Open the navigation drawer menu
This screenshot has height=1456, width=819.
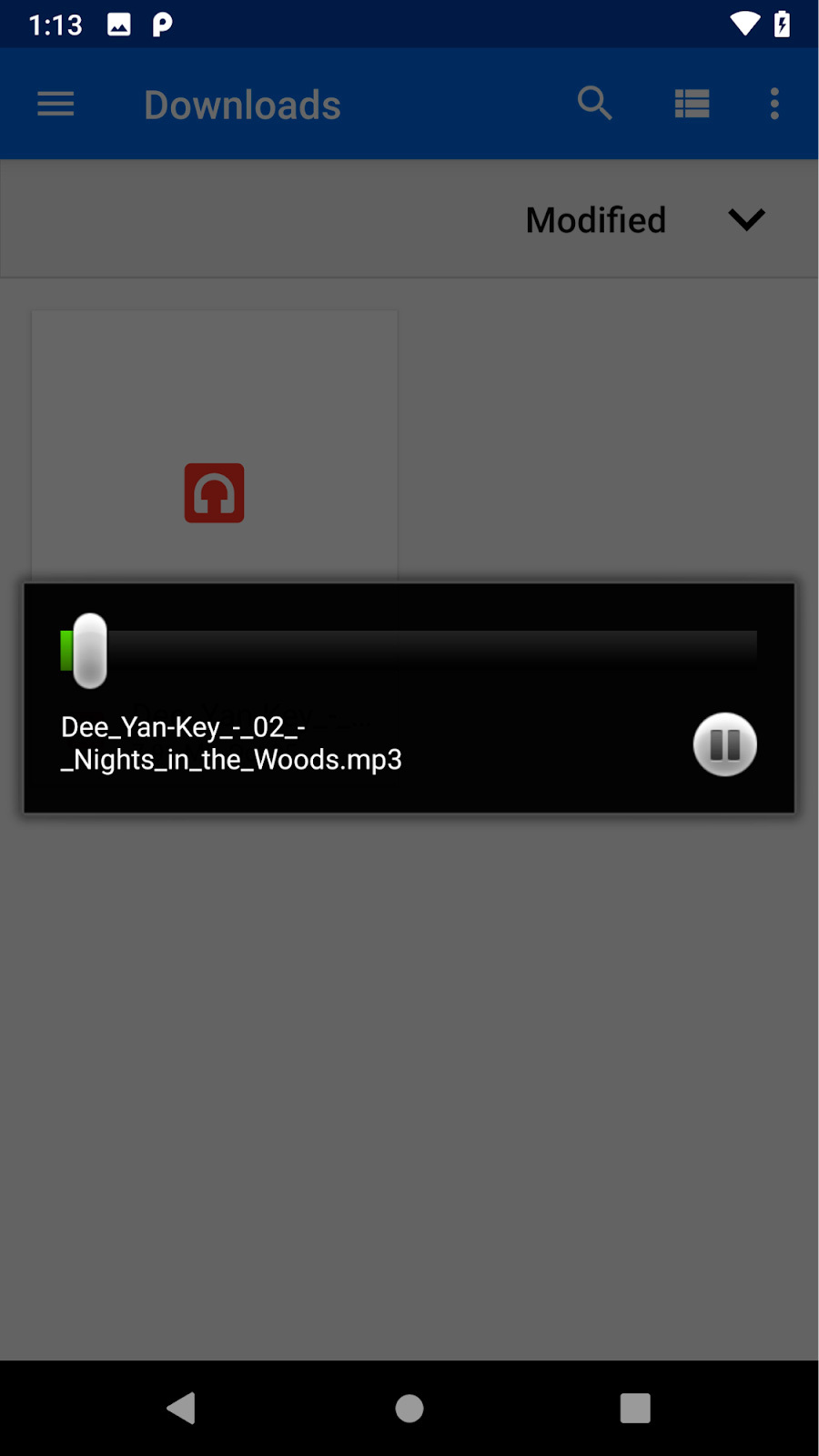tap(56, 104)
